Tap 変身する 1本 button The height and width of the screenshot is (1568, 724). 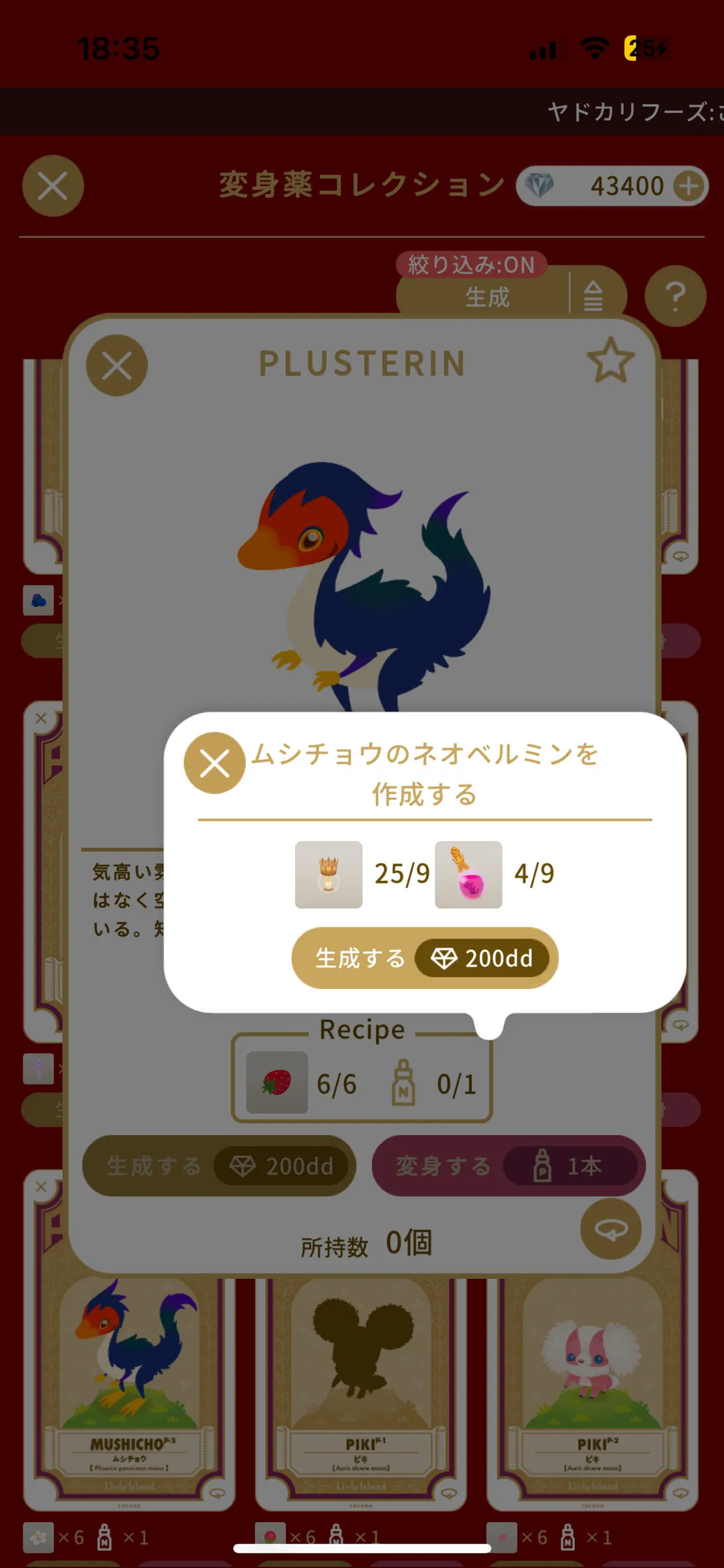pyautogui.click(x=509, y=1165)
